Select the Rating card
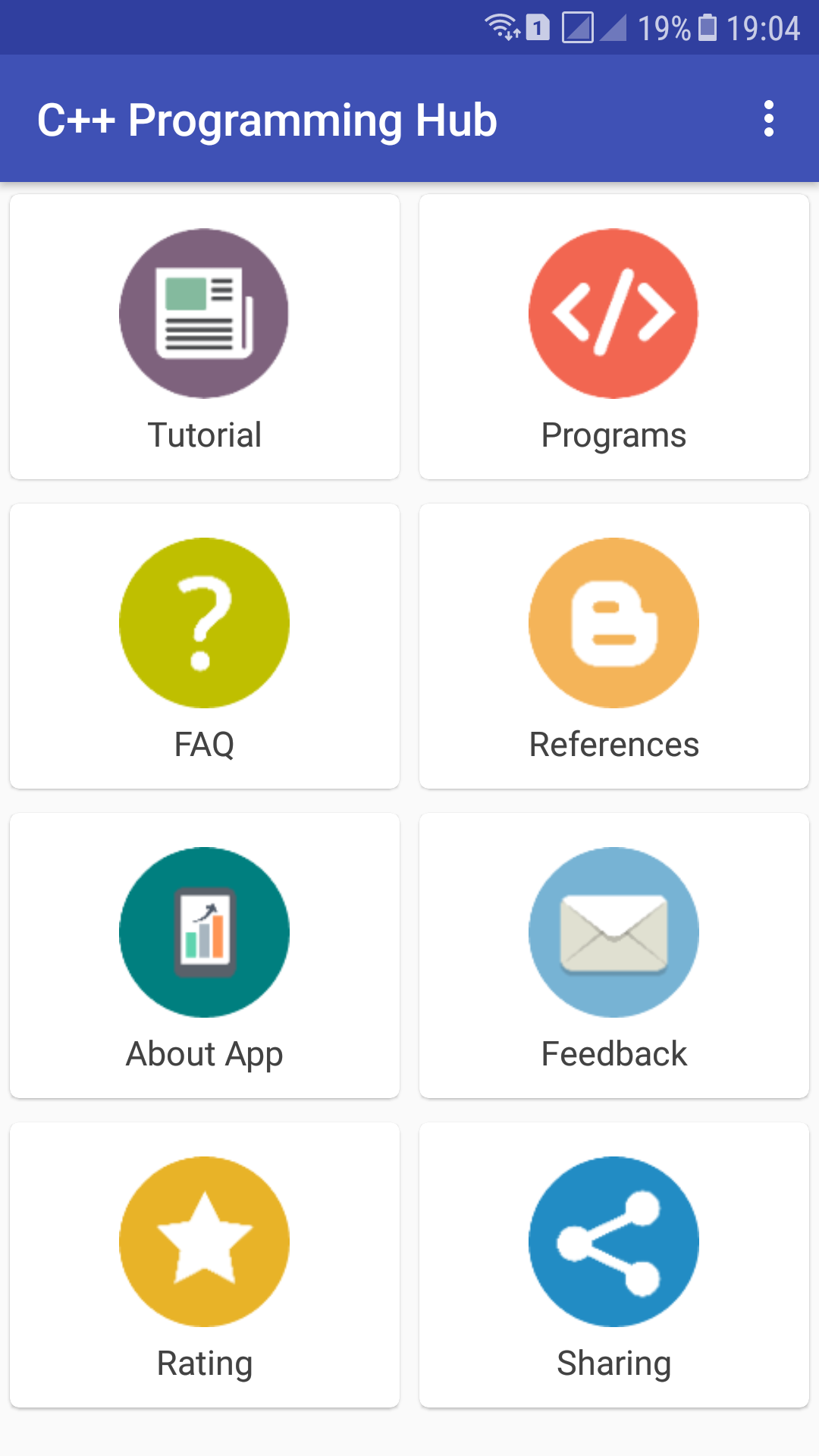 (x=204, y=1265)
